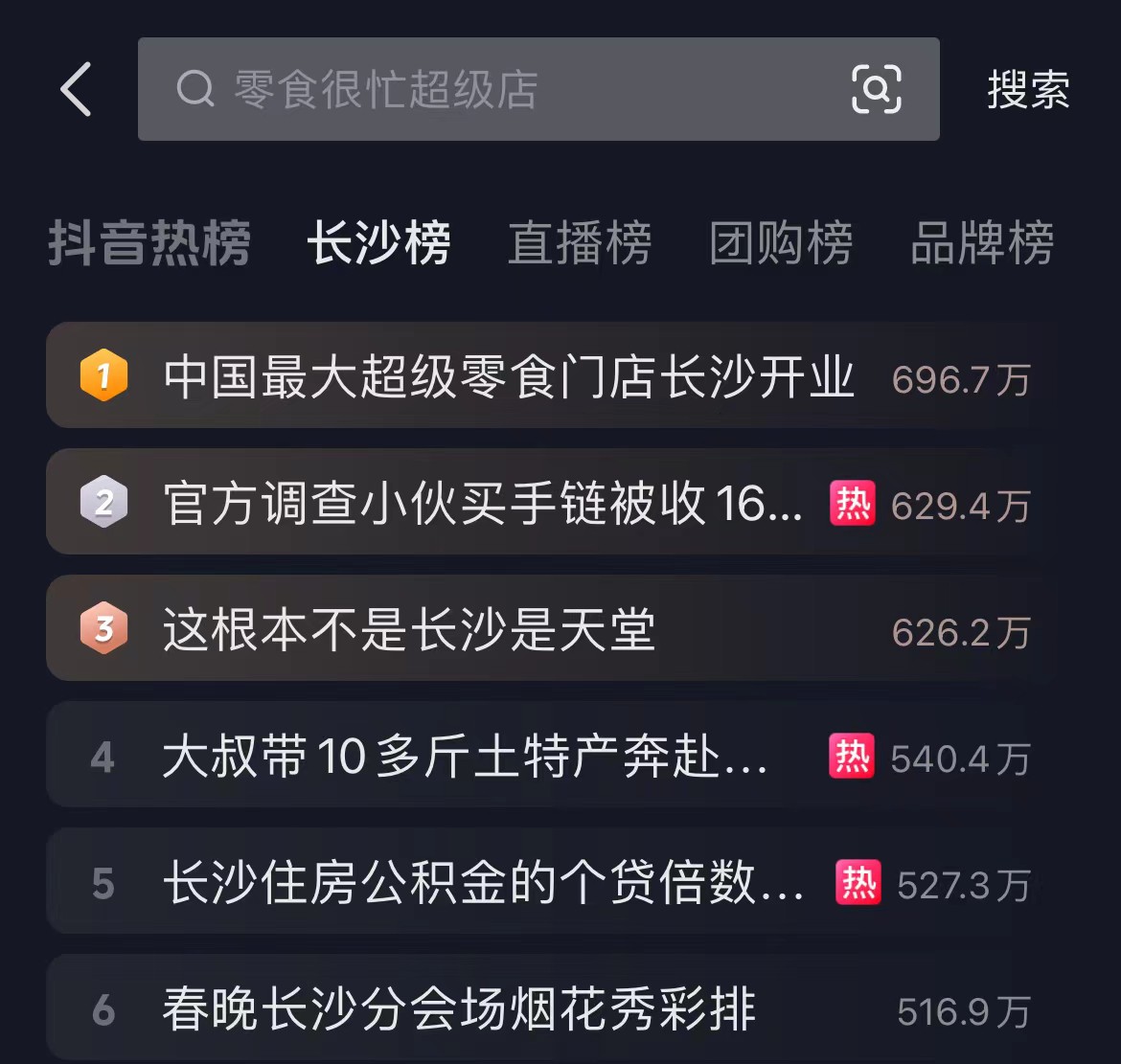Go back using the top-left arrow
This screenshot has width=1121, height=1064.
coord(77,89)
